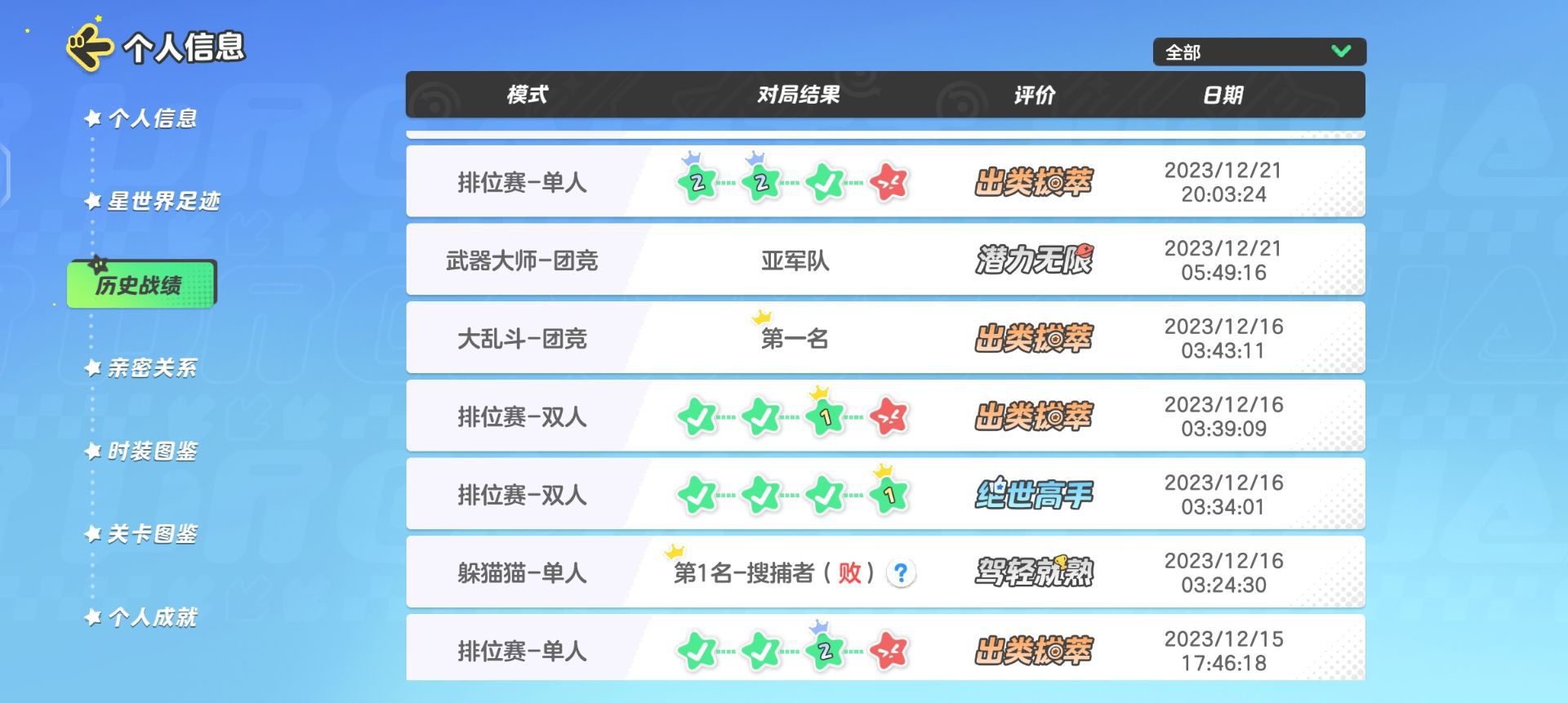Expand the 全部 filter dropdown

pos(1258,52)
